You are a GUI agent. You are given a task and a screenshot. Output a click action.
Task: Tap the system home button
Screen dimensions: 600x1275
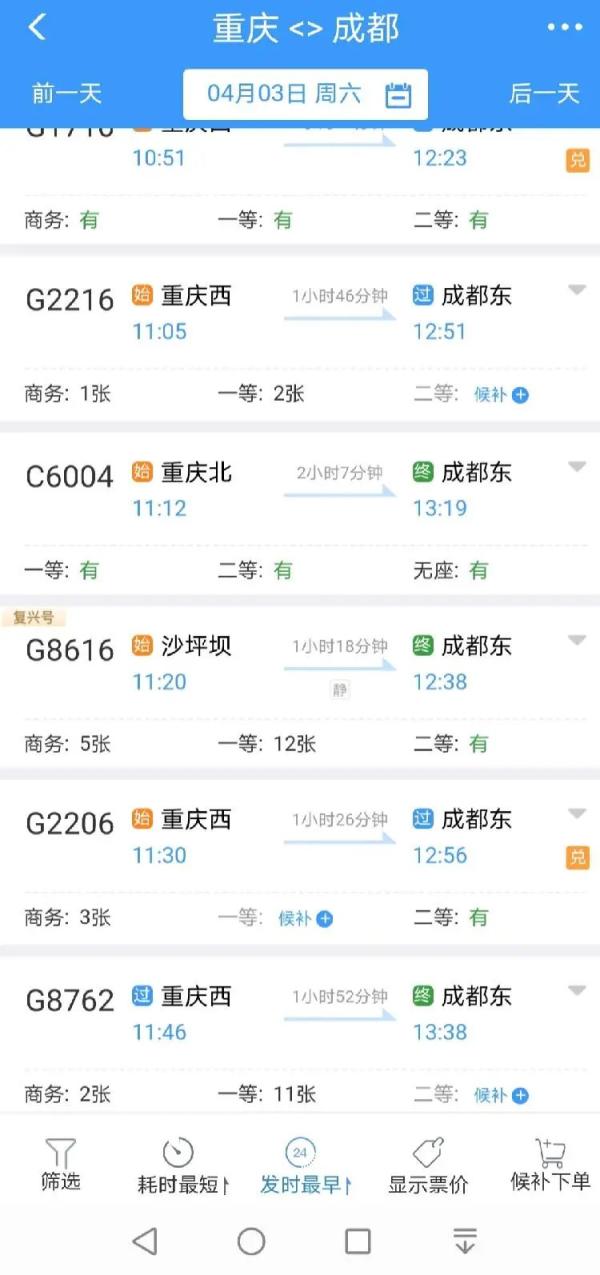[x=251, y=1241]
